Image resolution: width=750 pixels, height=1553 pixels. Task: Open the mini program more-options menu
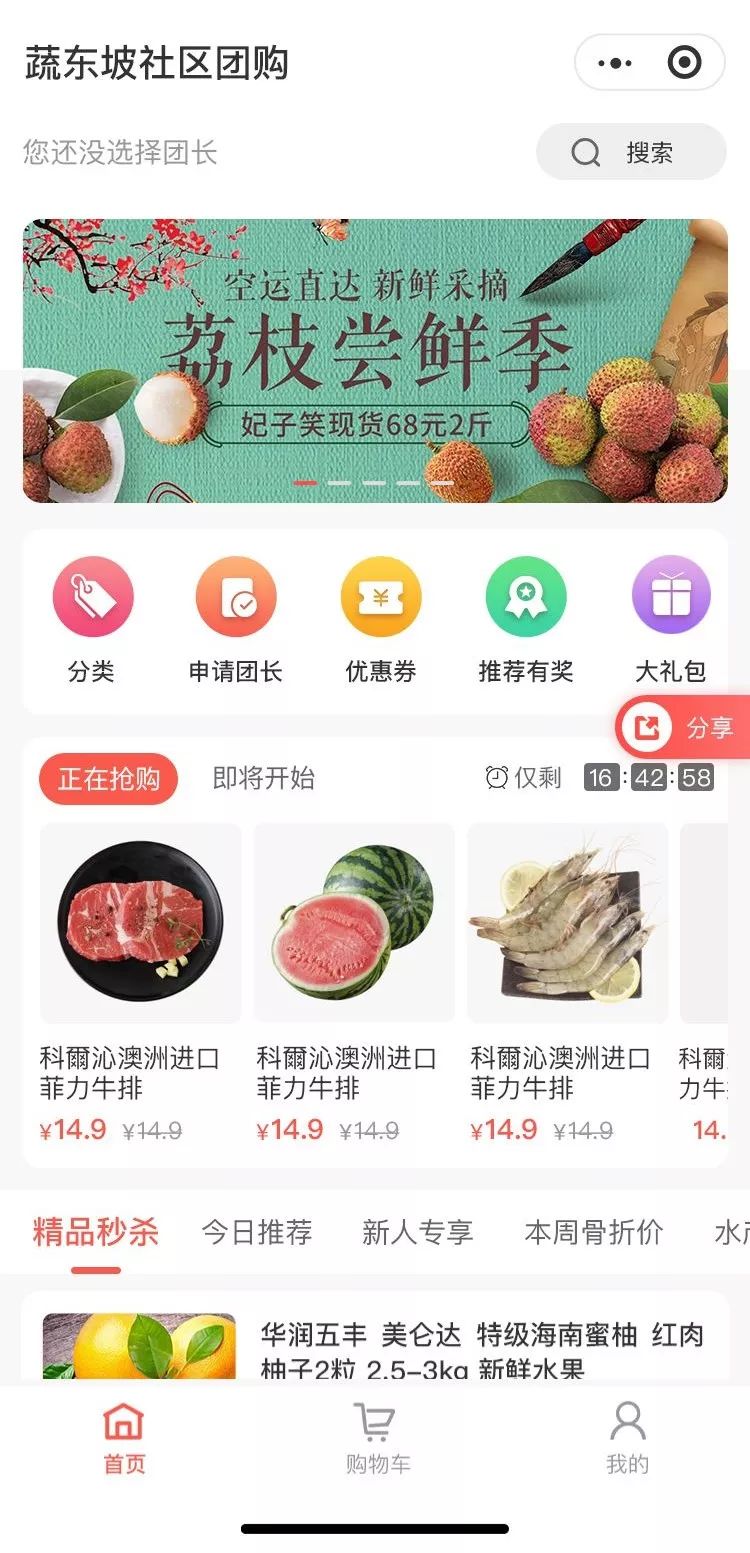pos(614,63)
